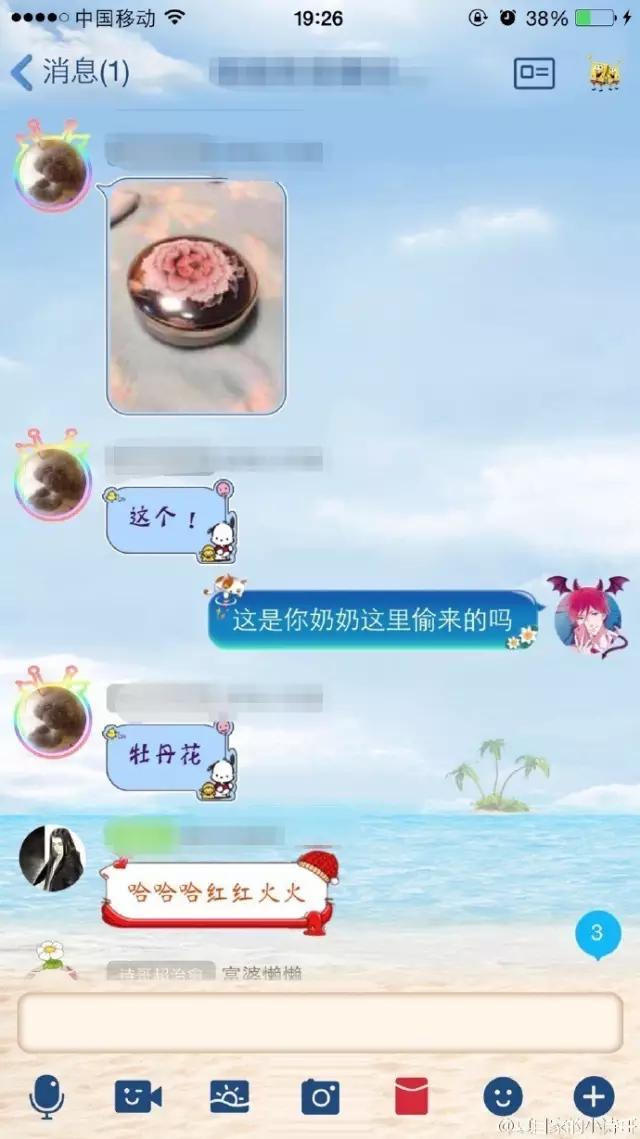Open more options plus button

[x=593, y=1097]
